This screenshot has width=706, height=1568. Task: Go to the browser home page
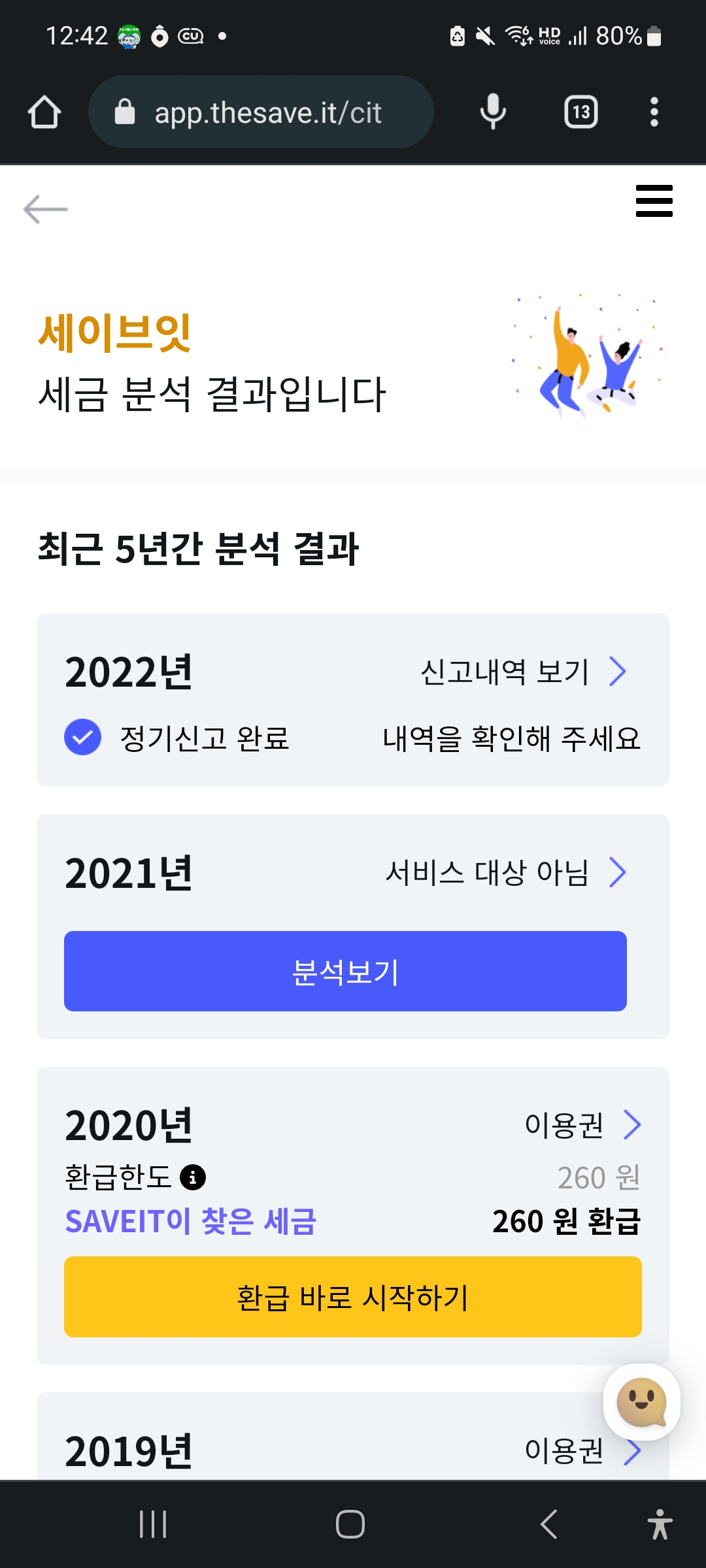44,112
